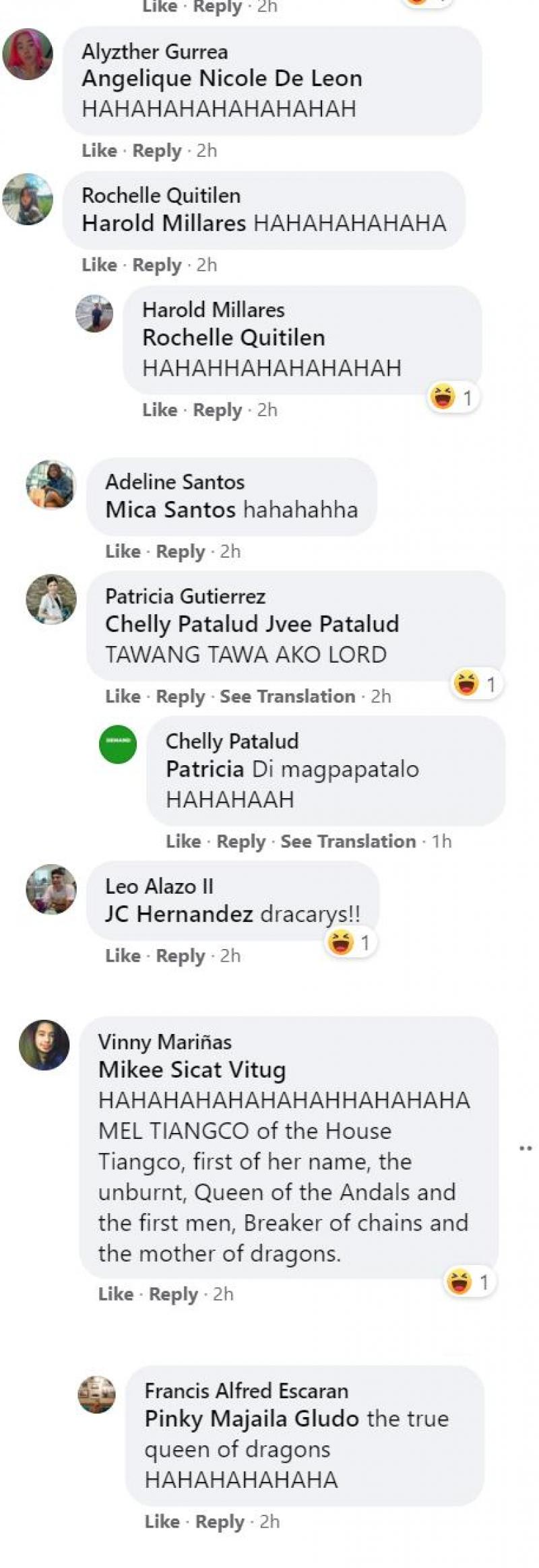View reactions on Vinny Mariñas' comment
Screen dimensions: 539x1568
[x=470, y=1282]
